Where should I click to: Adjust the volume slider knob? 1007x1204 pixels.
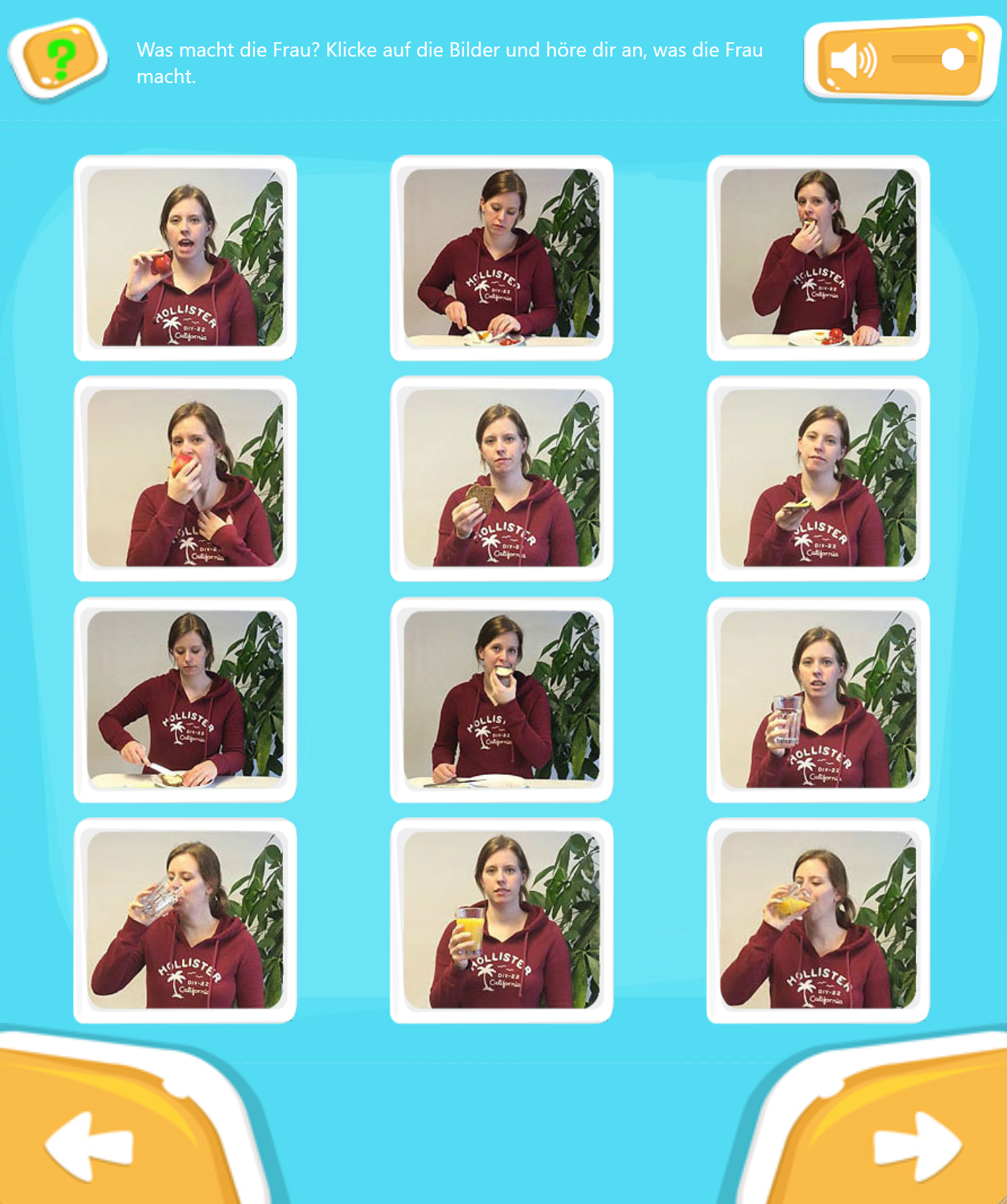(952, 59)
